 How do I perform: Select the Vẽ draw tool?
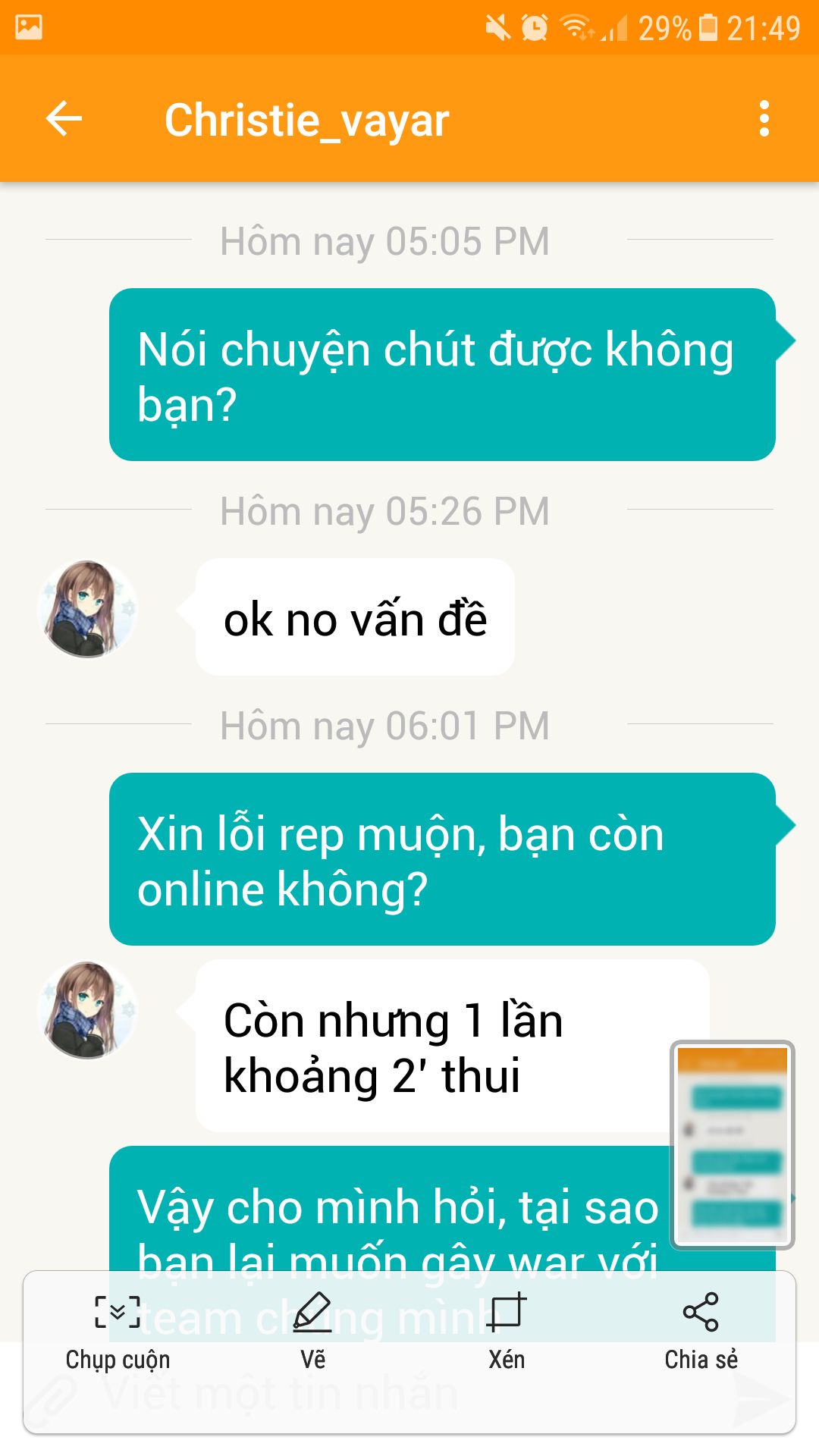point(312,1332)
